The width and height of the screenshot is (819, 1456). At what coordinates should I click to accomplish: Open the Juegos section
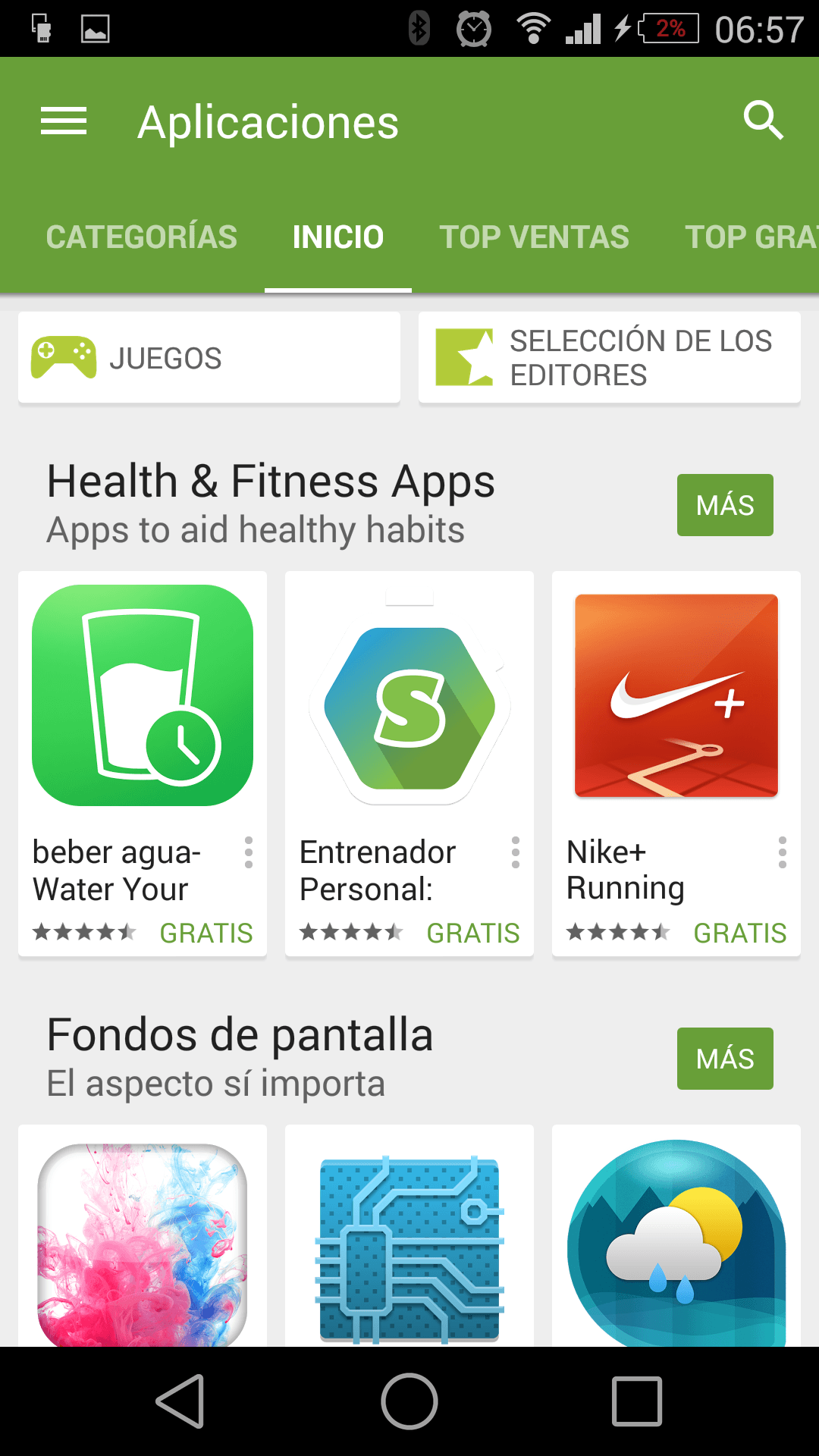pyautogui.click(x=209, y=357)
